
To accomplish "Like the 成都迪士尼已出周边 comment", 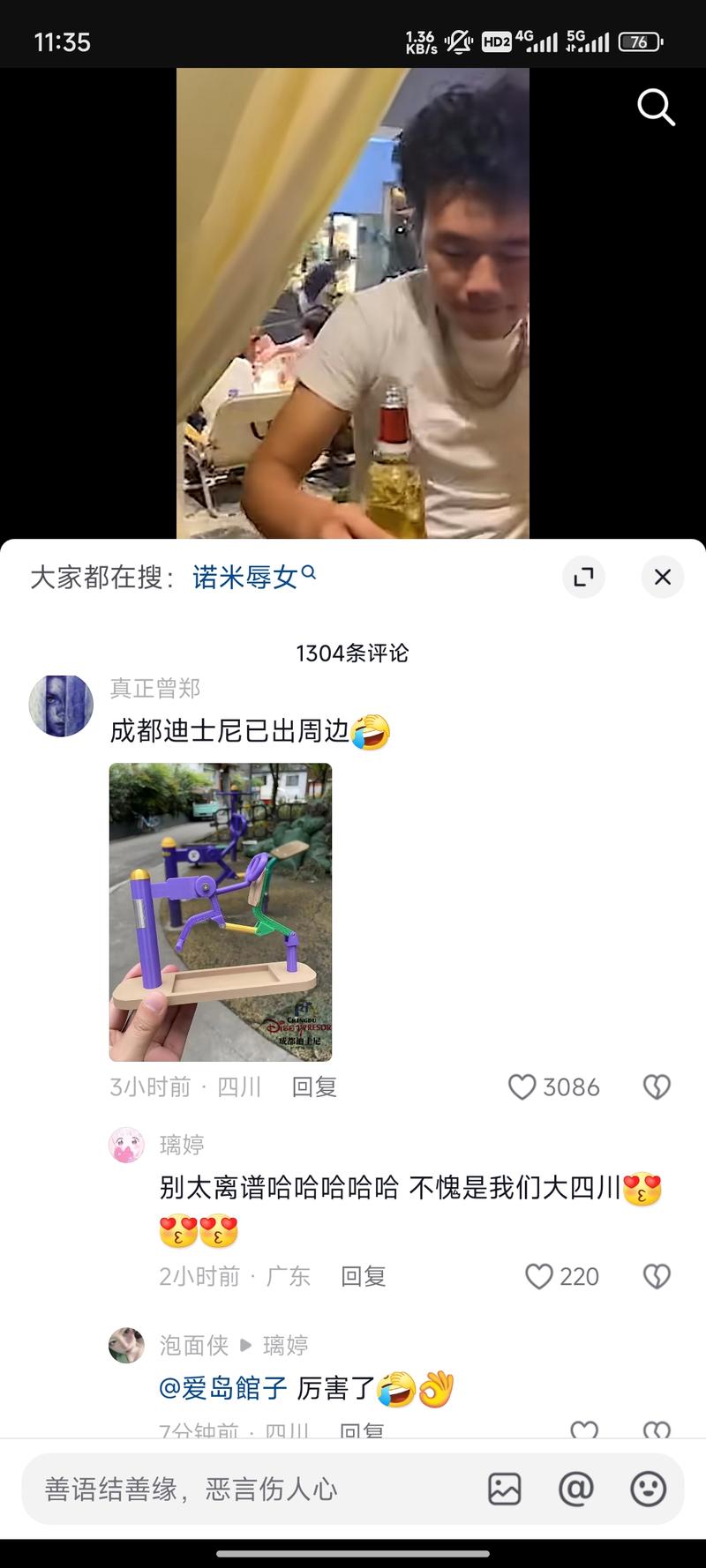I will coord(523,1087).
